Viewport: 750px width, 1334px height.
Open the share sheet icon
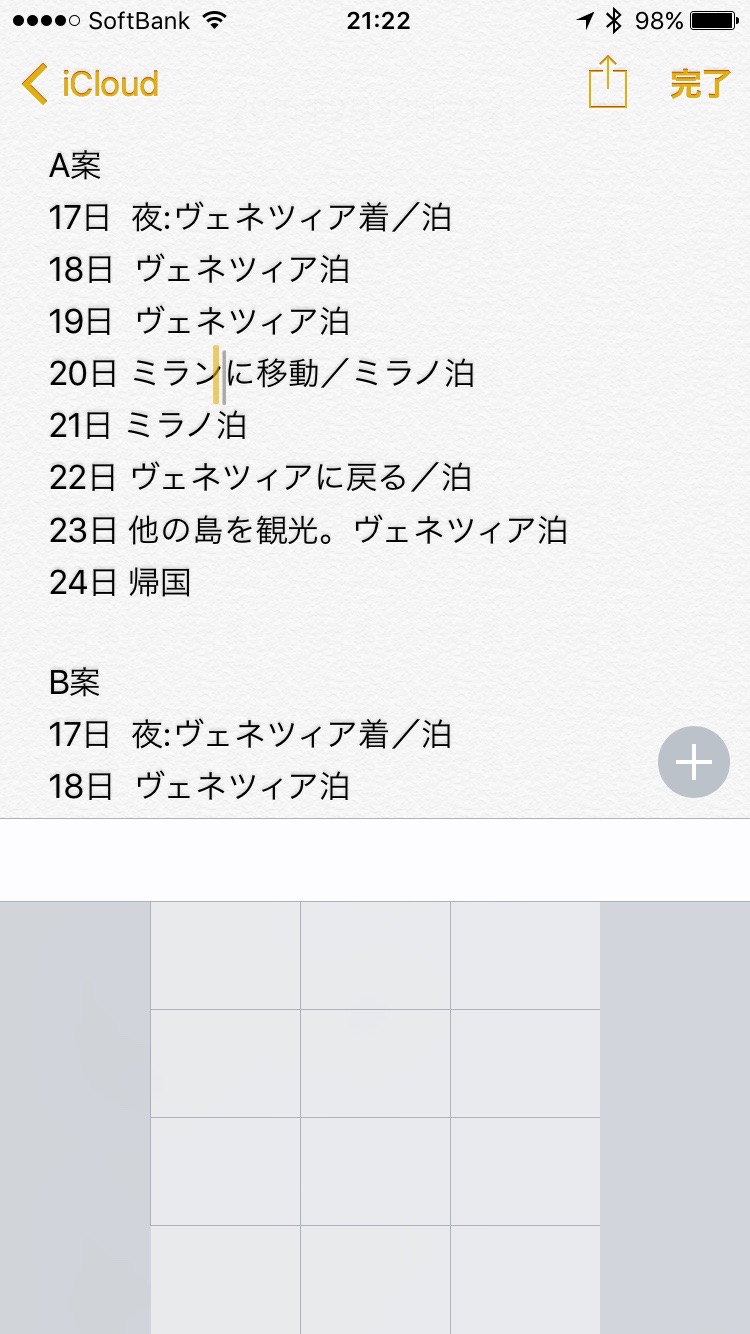[x=607, y=82]
